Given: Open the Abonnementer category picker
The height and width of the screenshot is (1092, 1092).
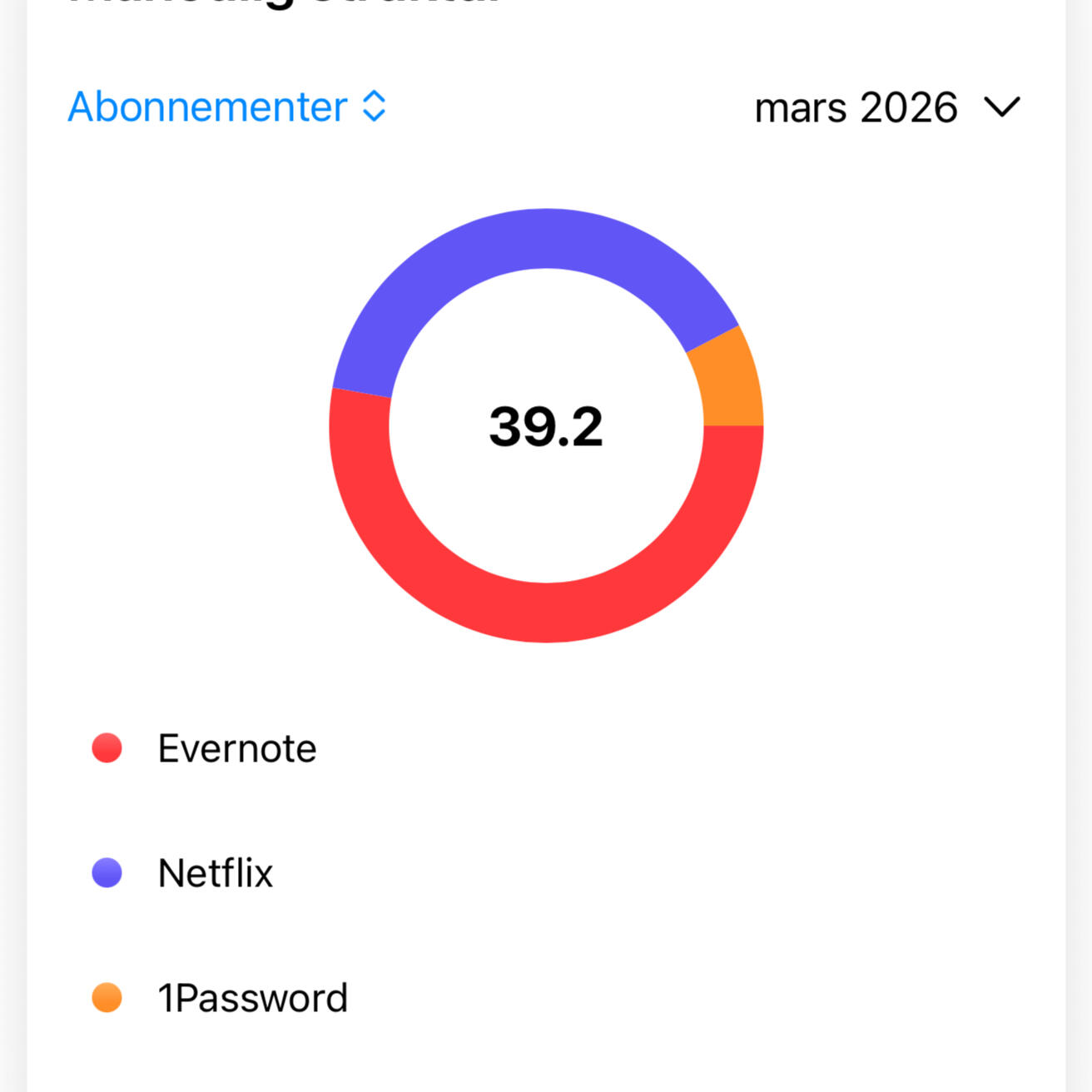Looking at the screenshot, I should click(x=226, y=107).
